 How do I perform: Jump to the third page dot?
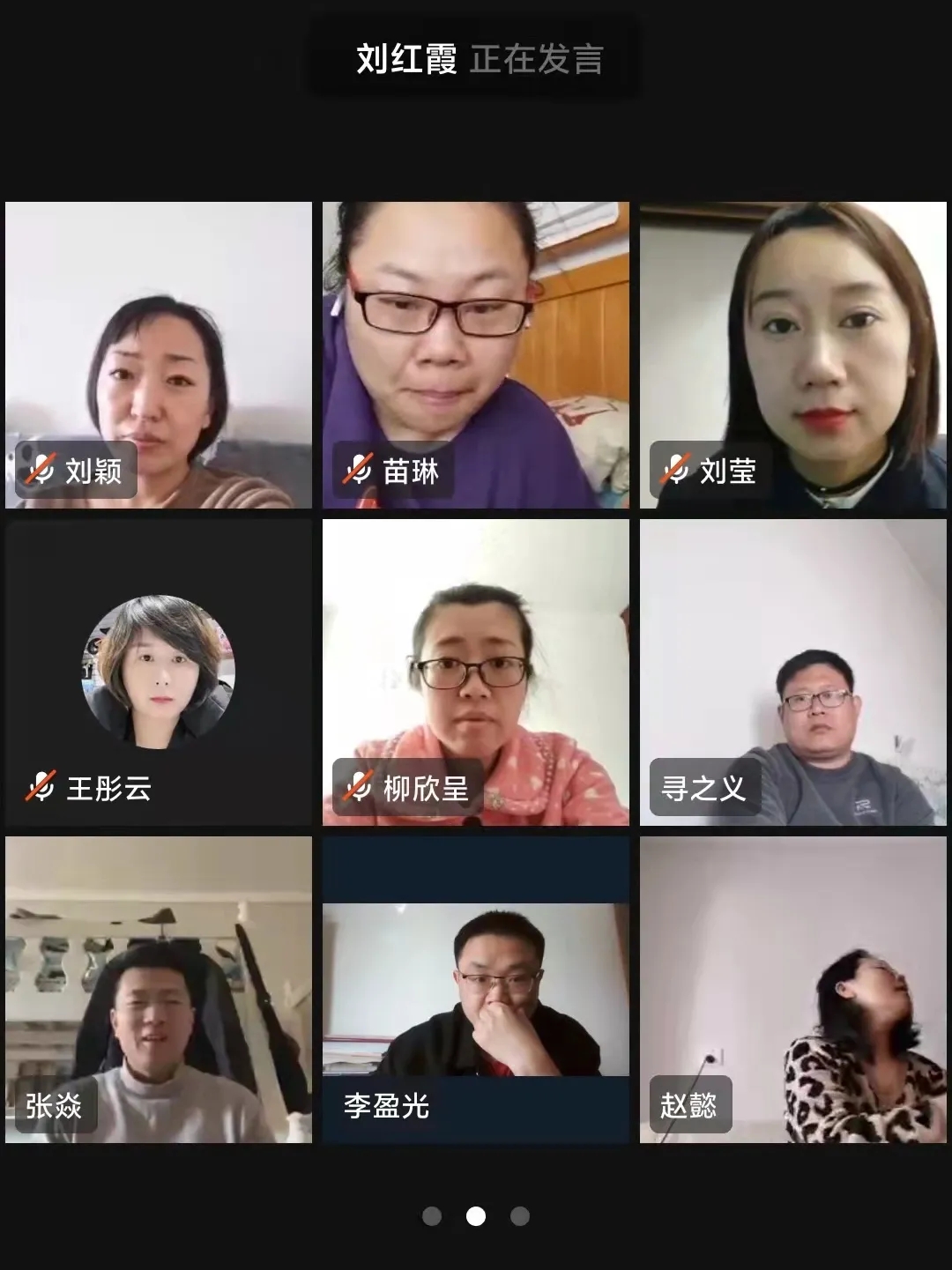(520, 1216)
